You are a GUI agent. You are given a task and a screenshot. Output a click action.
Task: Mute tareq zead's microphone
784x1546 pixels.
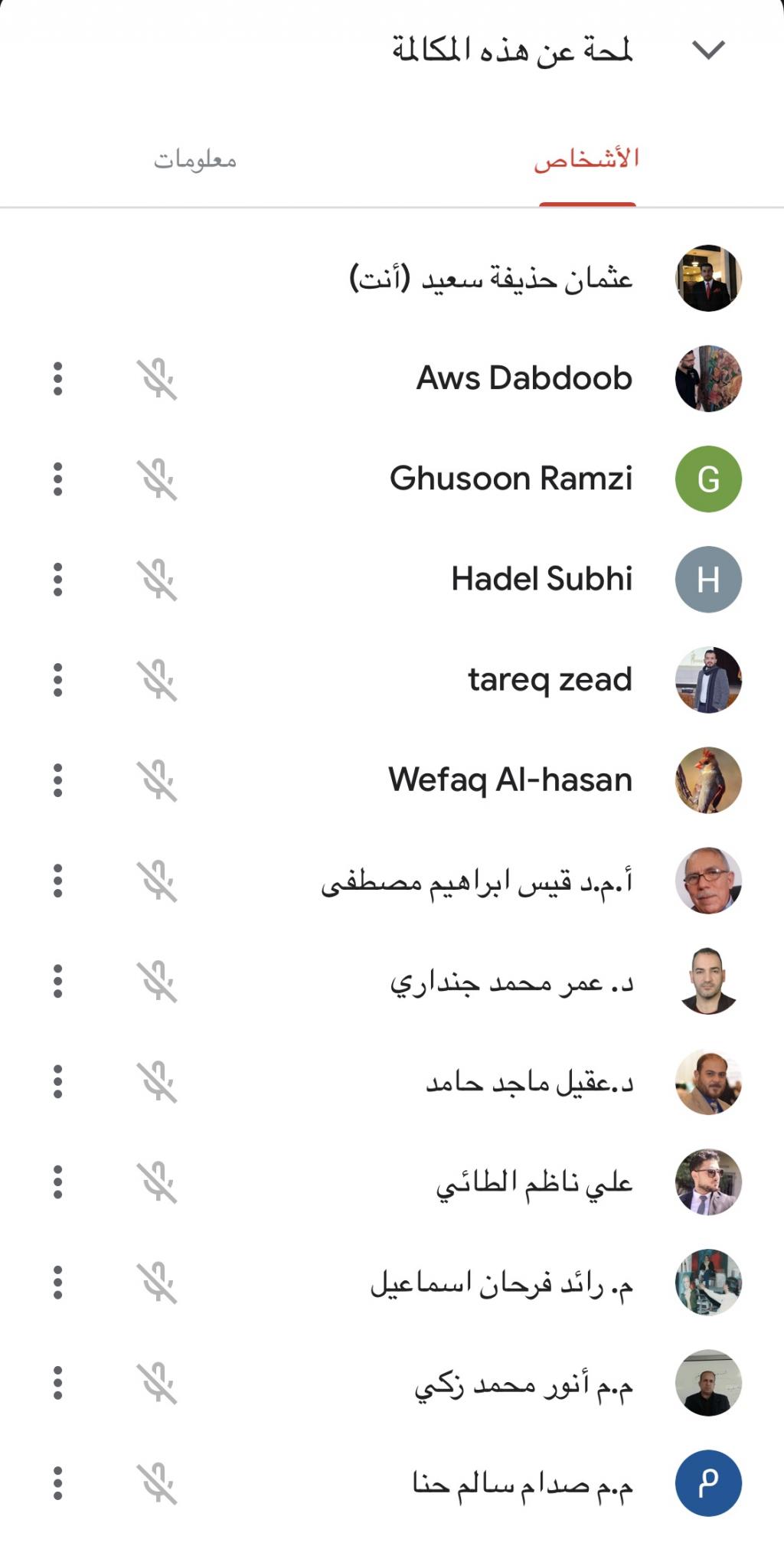157,680
